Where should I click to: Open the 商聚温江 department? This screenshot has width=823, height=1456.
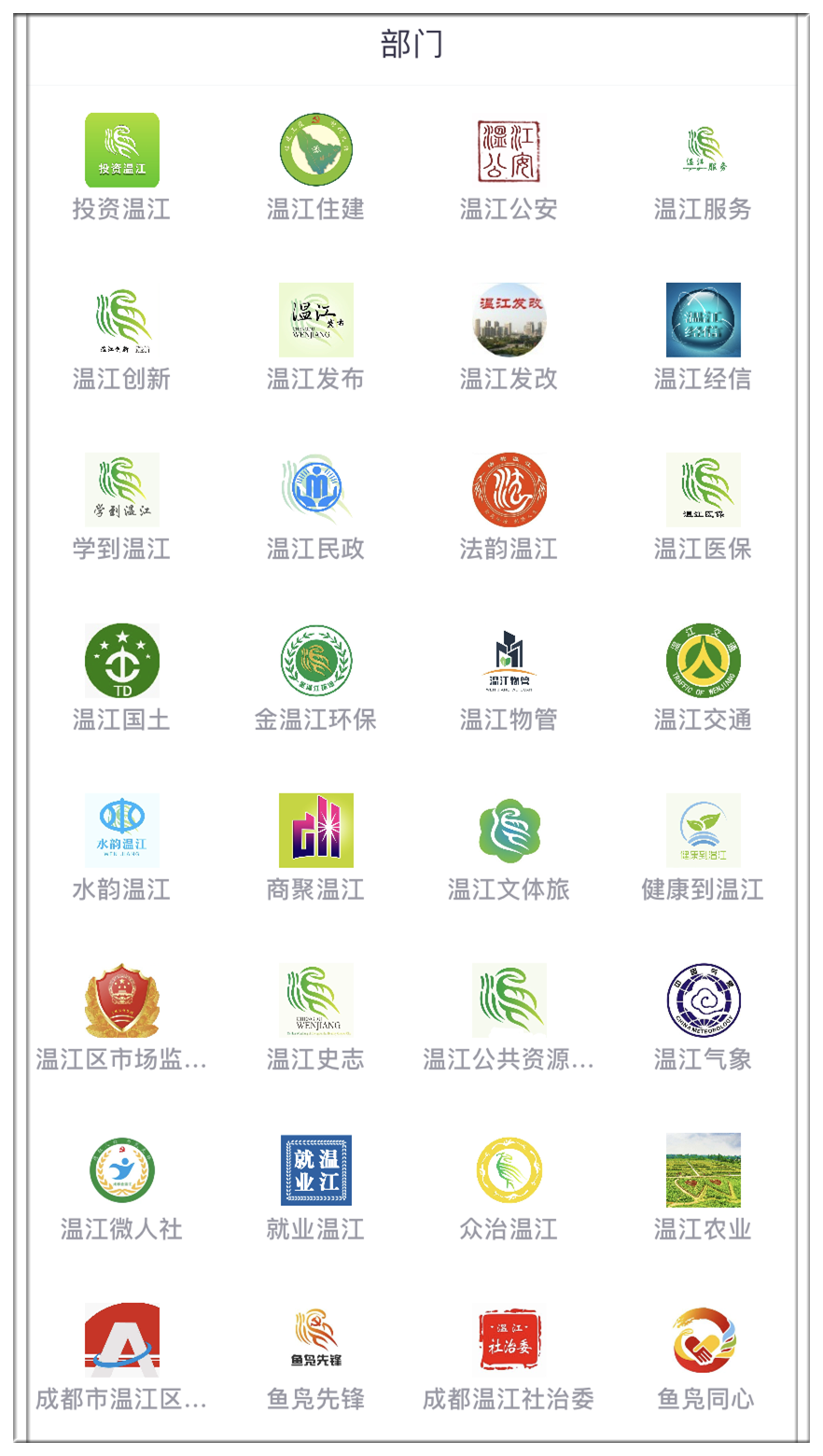(316, 831)
